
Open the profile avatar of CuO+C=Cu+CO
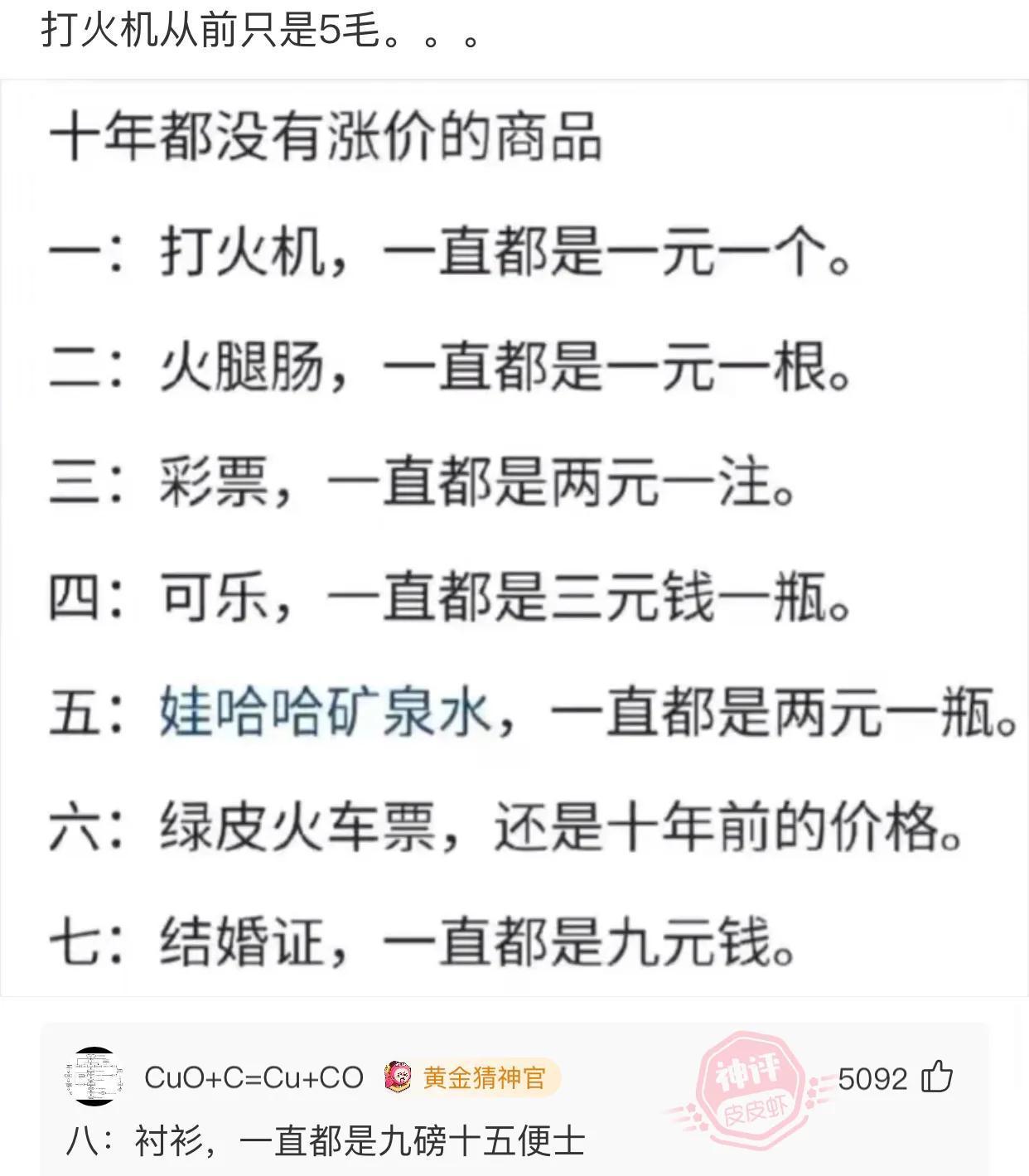[x=93, y=1077]
